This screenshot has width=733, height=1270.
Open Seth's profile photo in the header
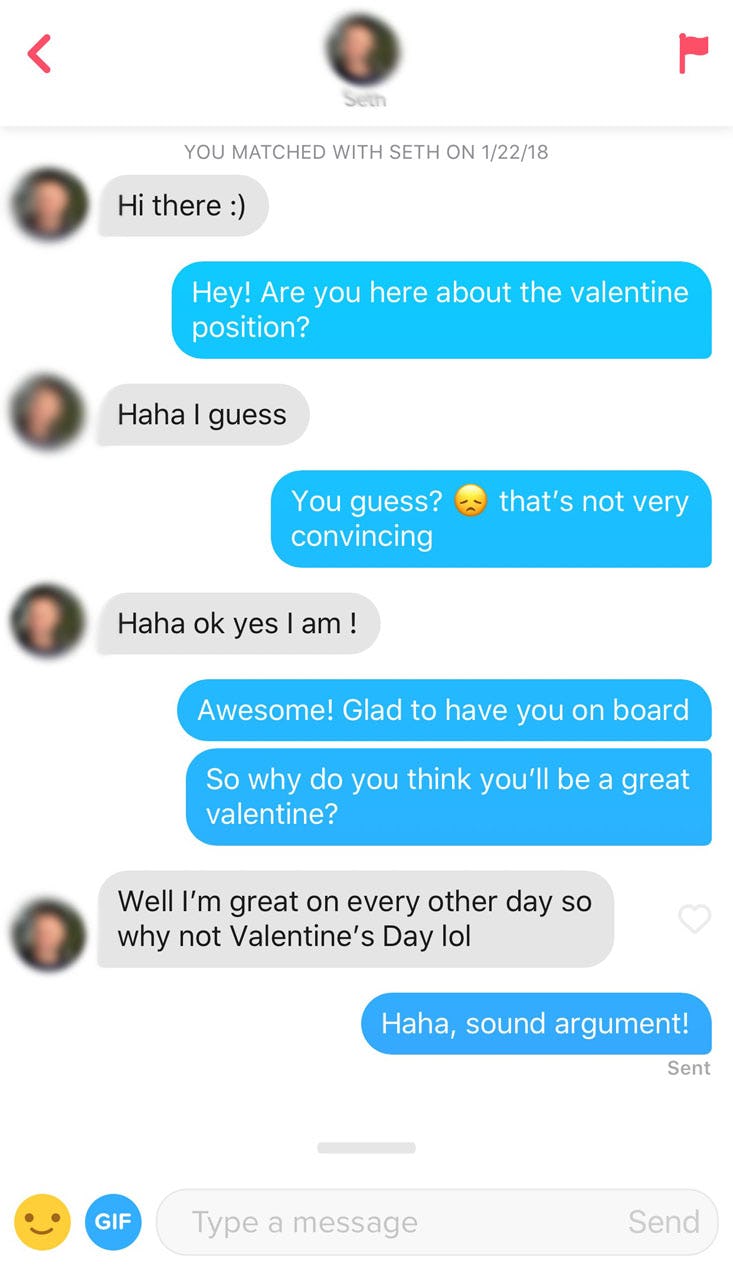click(364, 50)
